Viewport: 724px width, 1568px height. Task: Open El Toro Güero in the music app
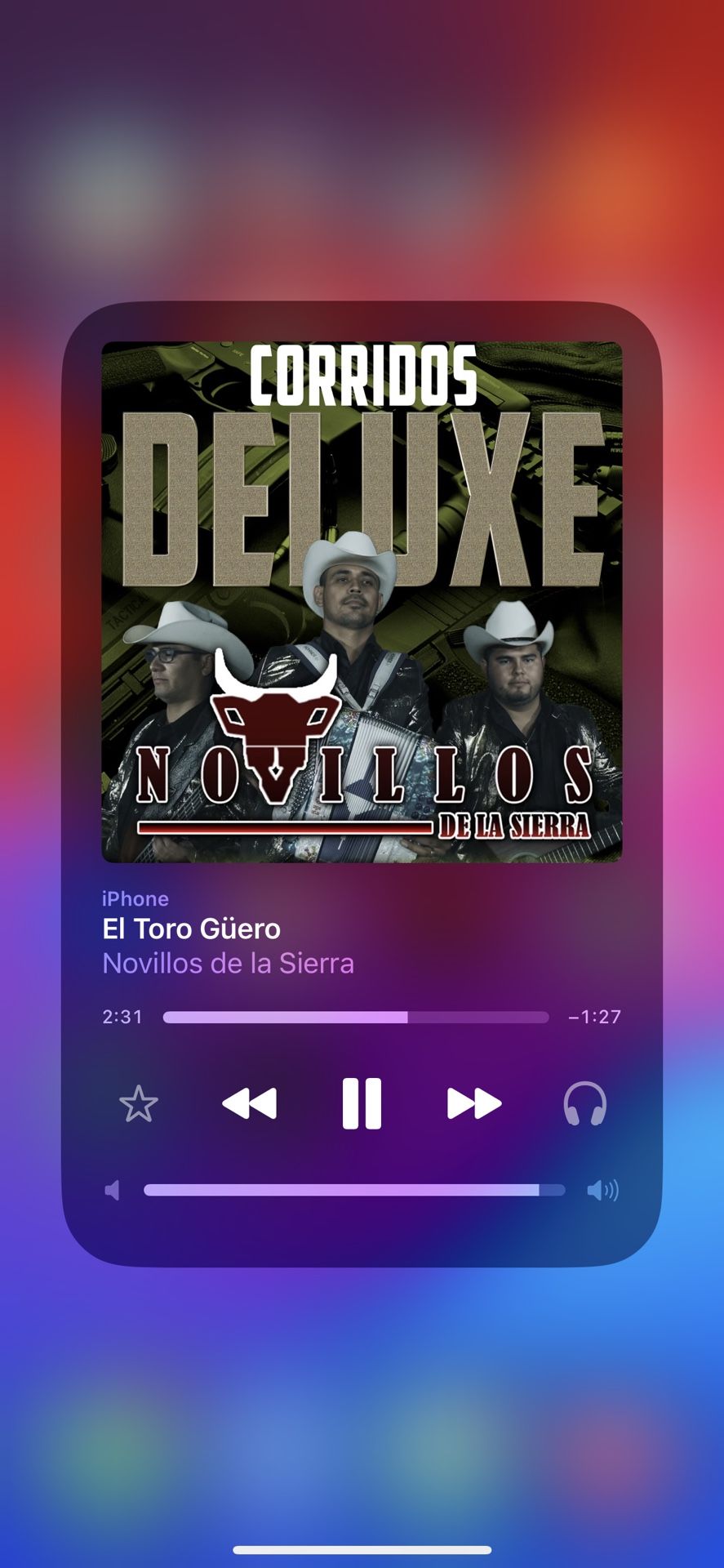click(191, 929)
